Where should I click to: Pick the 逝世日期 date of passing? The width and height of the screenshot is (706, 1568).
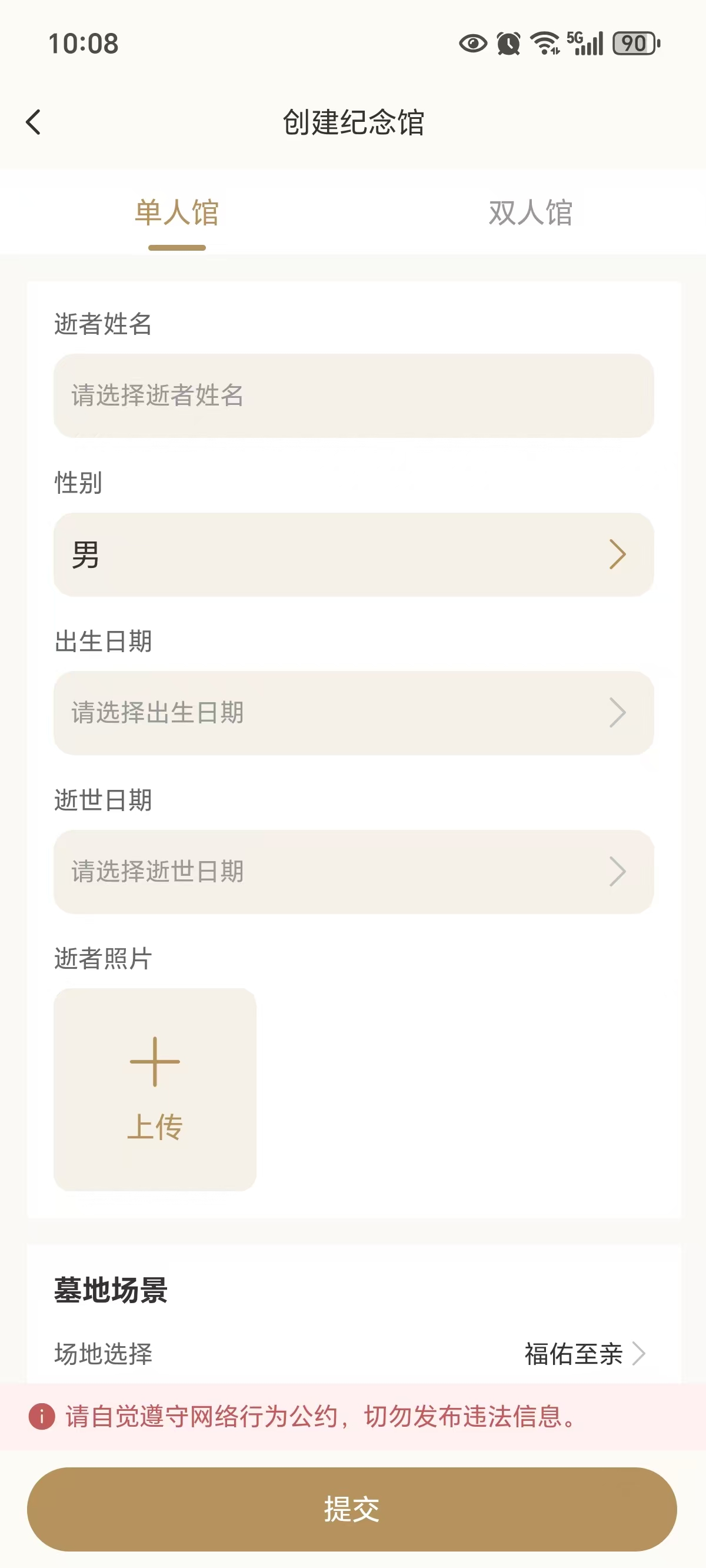(x=353, y=872)
